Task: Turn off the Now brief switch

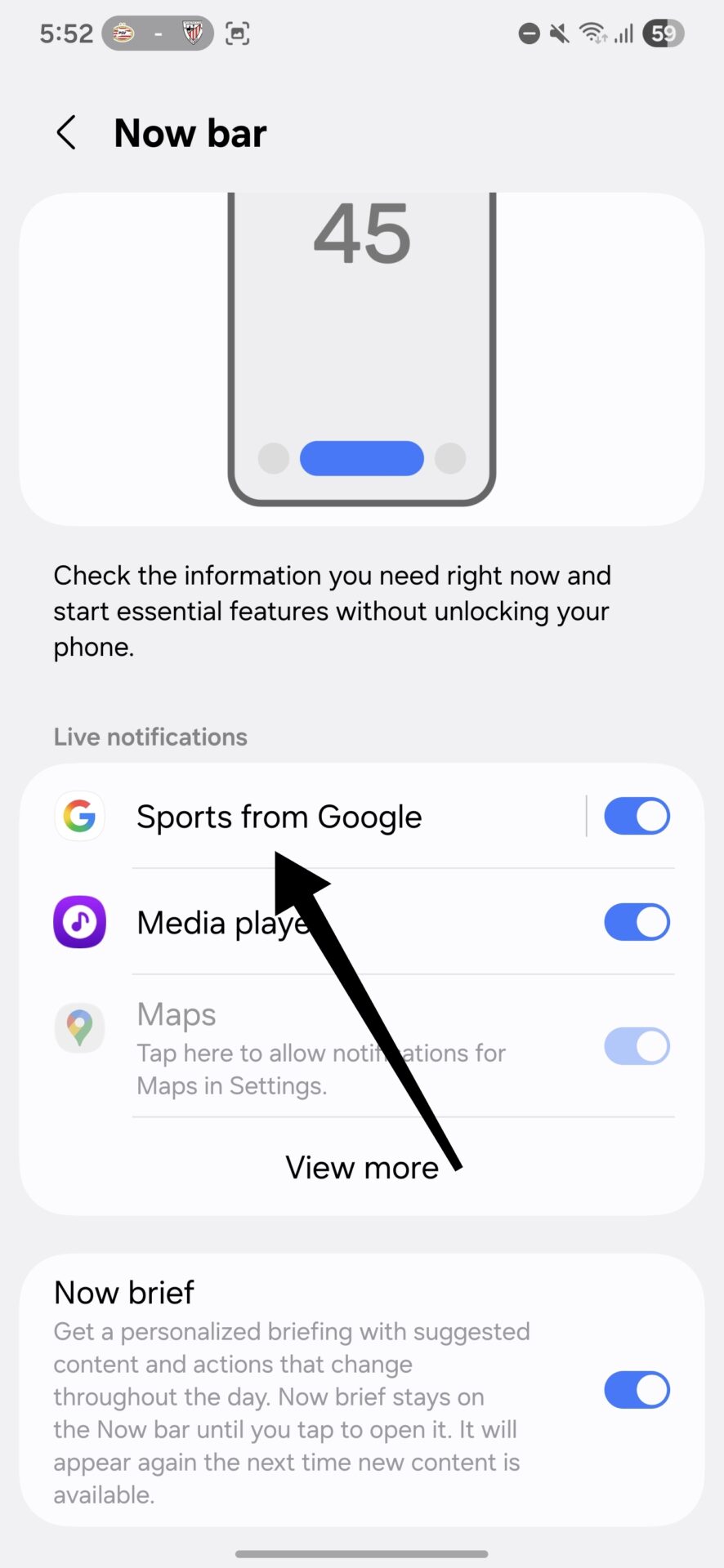Action: [x=637, y=1389]
